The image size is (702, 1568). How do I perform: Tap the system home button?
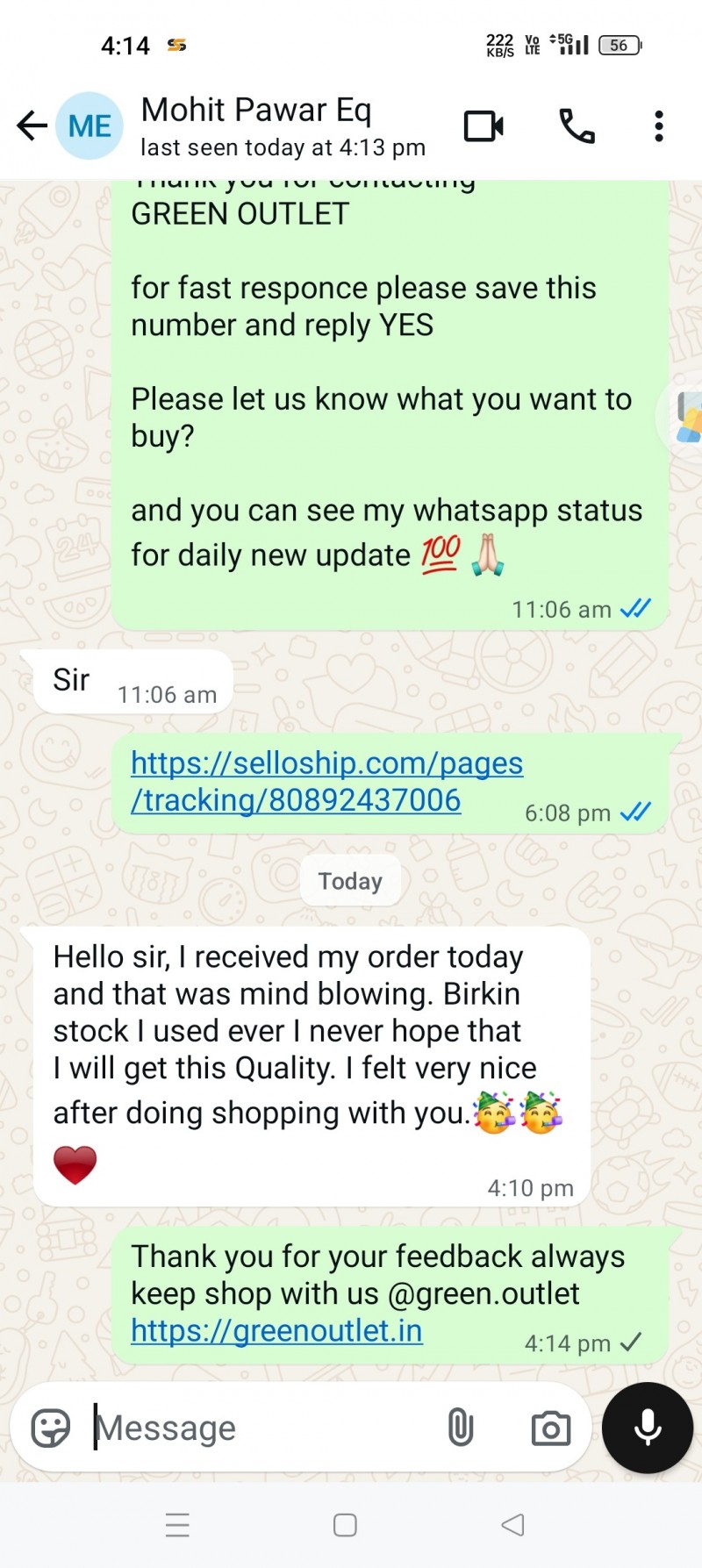pyautogui.click(x=345, y=1525)
